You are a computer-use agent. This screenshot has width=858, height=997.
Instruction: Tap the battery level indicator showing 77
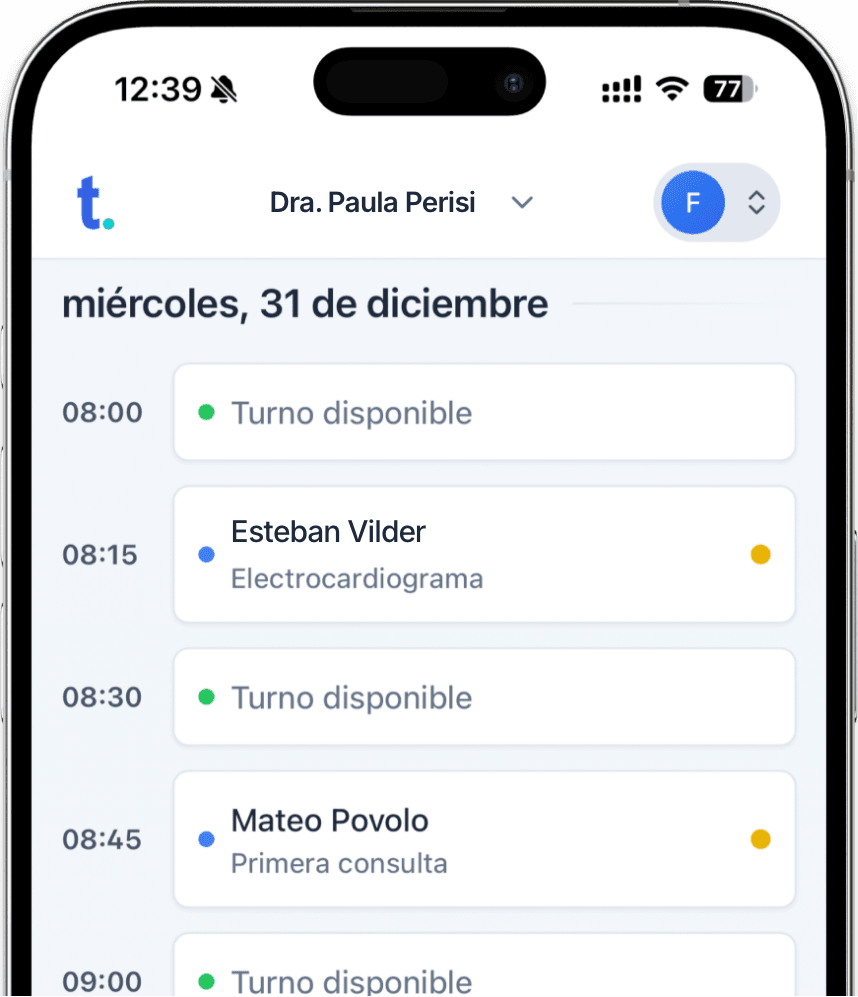pos(727,89)
